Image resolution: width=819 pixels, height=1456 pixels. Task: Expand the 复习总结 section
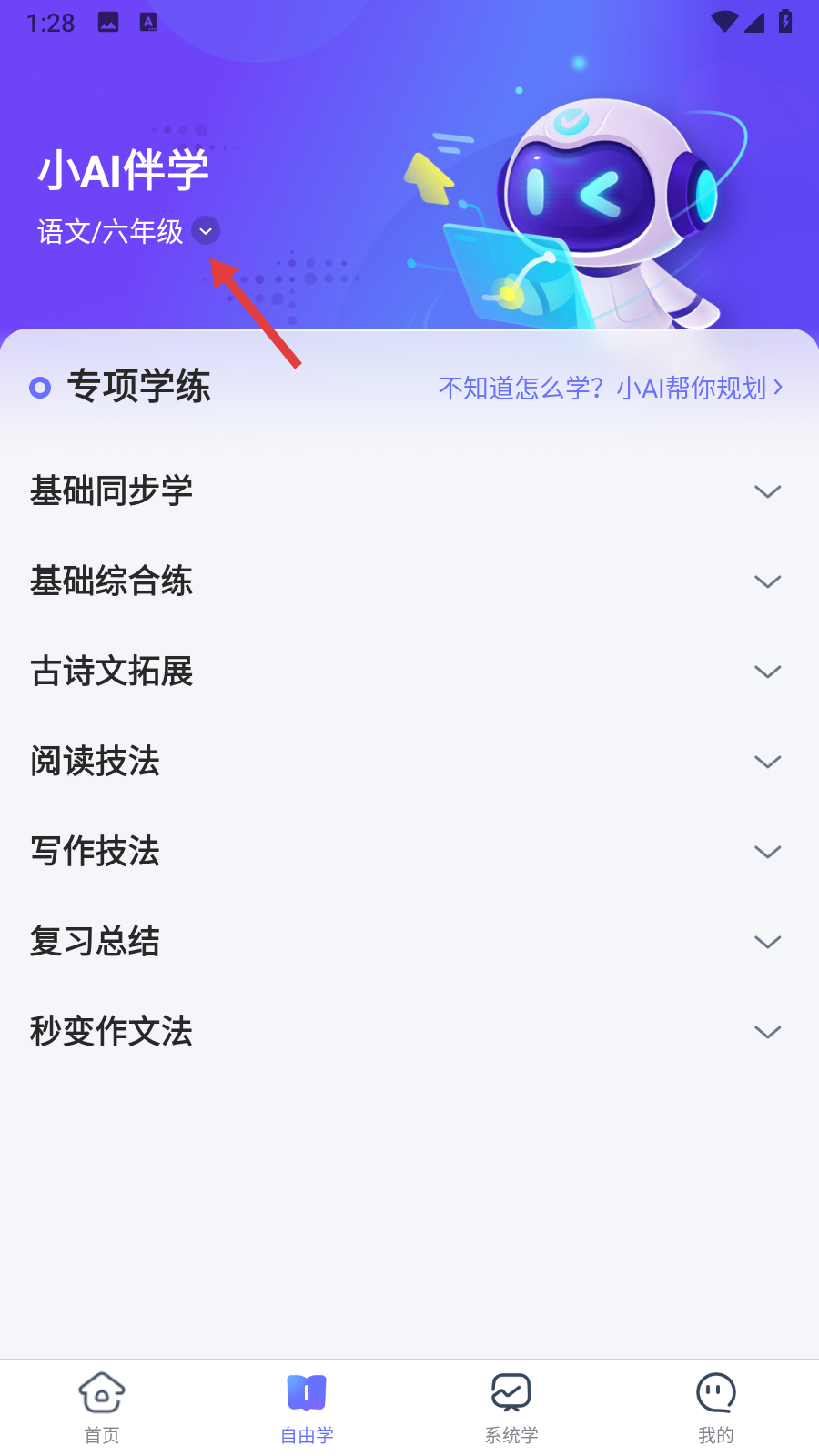(x=767, y=942)
